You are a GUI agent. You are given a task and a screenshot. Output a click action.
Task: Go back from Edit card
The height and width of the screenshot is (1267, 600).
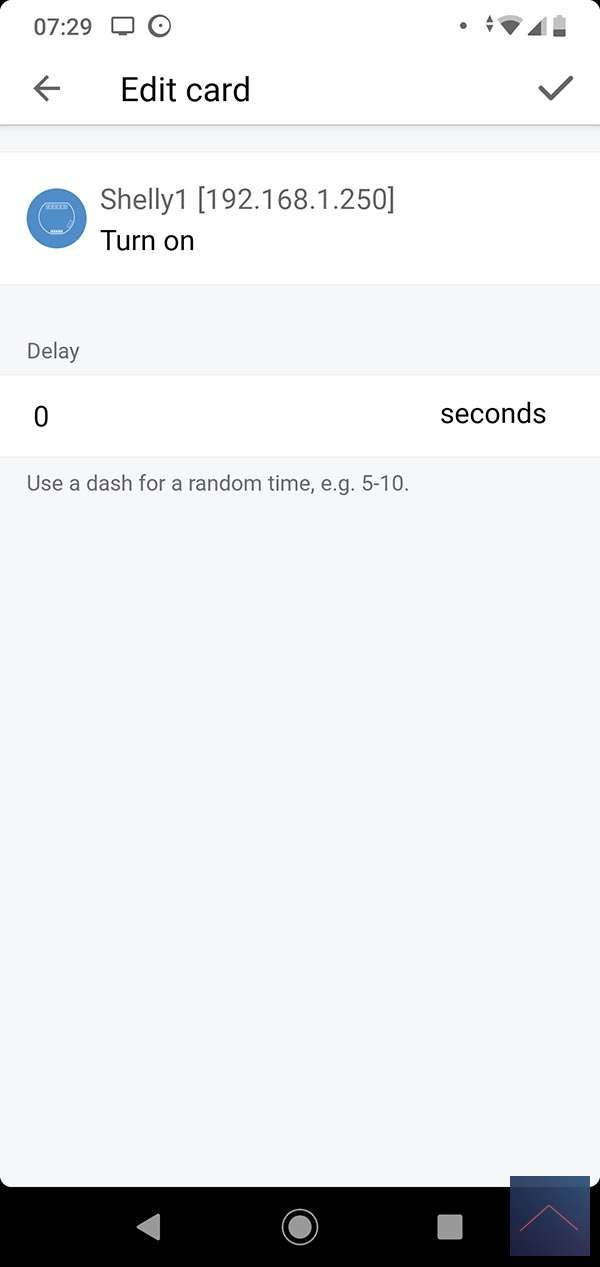click(x=47, y=89)
